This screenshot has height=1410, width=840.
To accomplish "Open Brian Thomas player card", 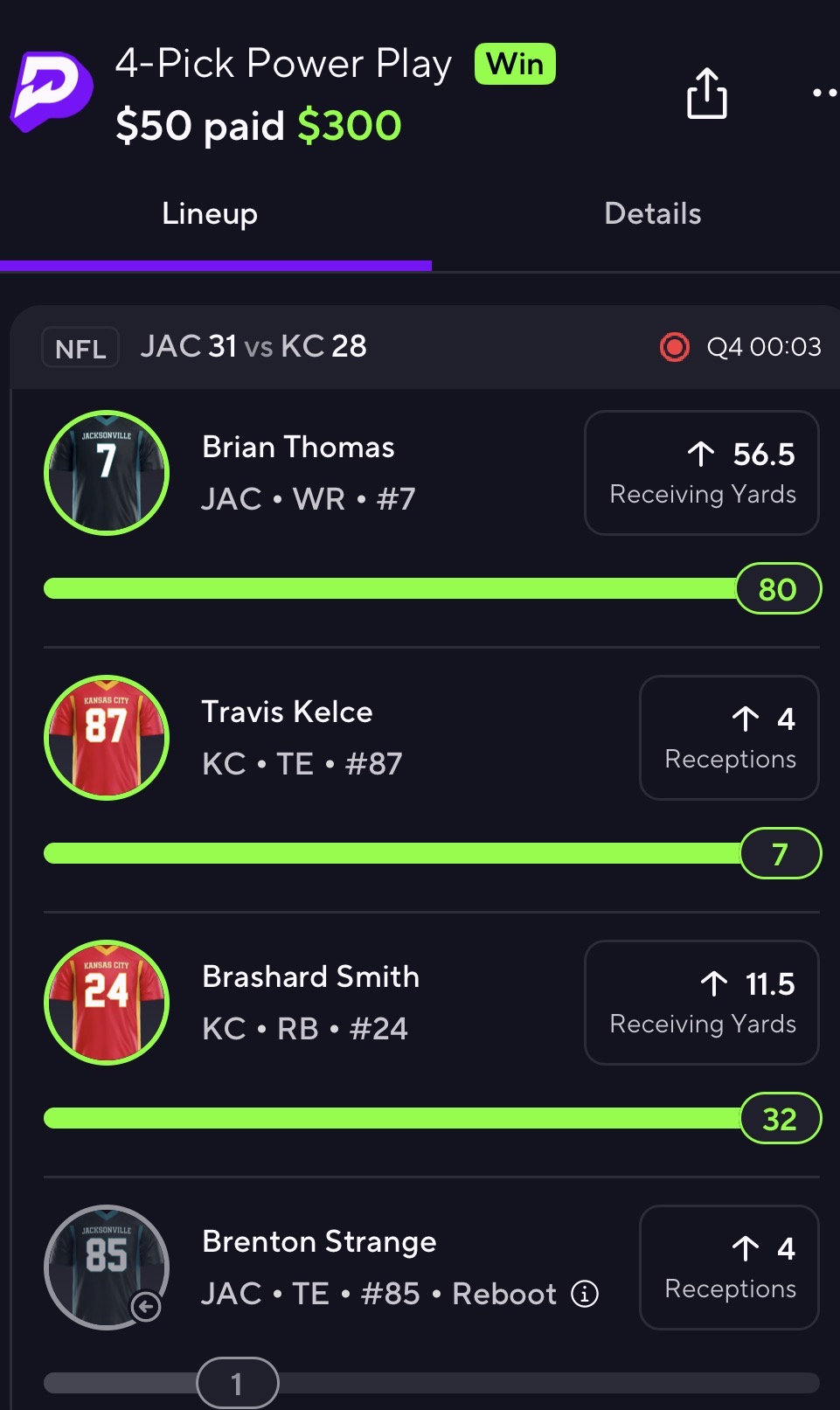I will (298, 448).
